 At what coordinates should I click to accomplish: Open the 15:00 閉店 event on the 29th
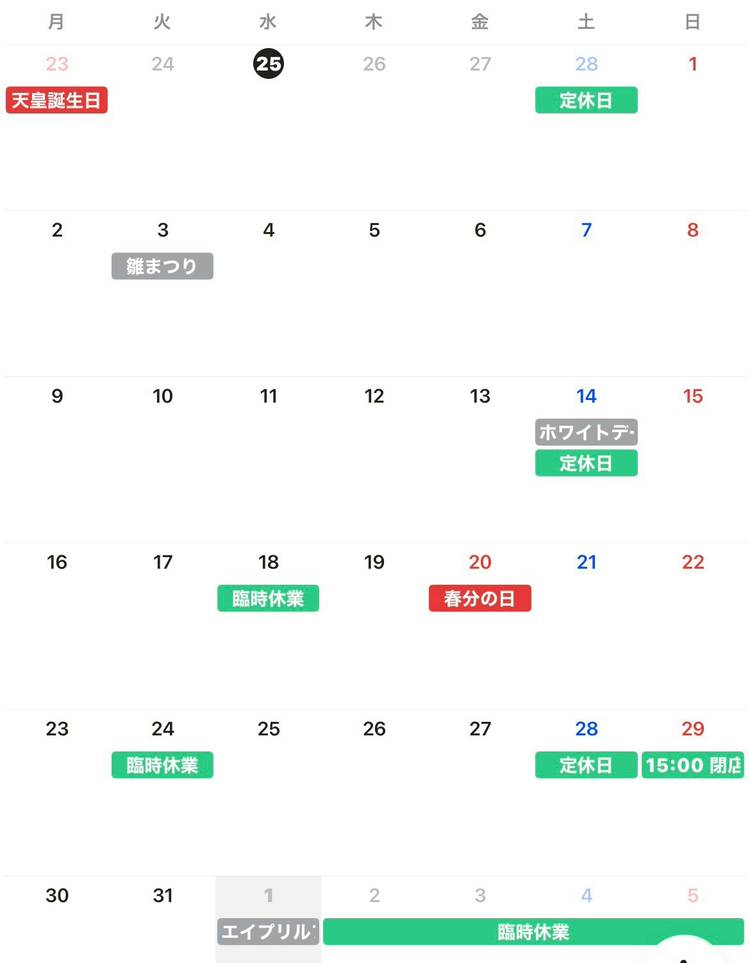click(693, 765)
